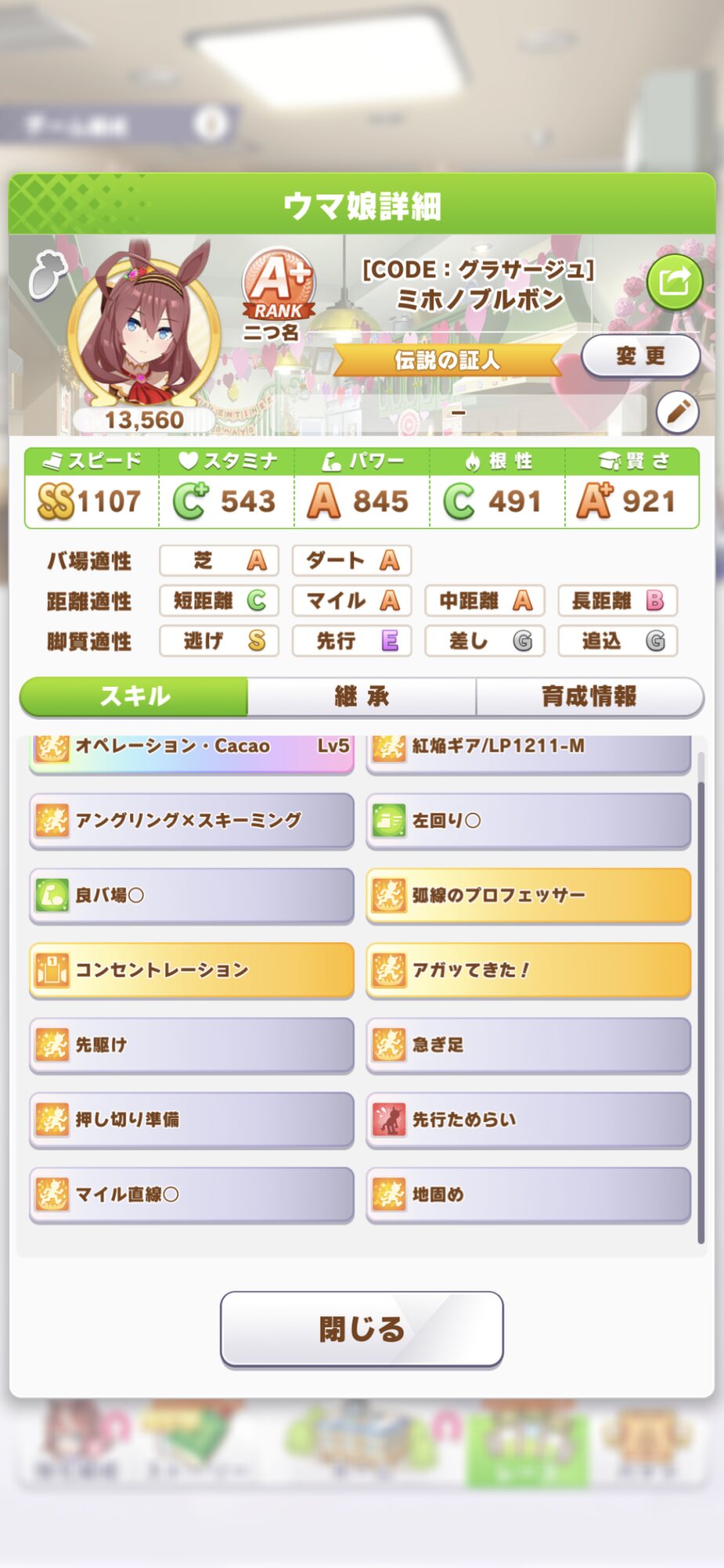
Task: Open skill アングリング×スキーミング details
Action: click(x=191, y=820)
